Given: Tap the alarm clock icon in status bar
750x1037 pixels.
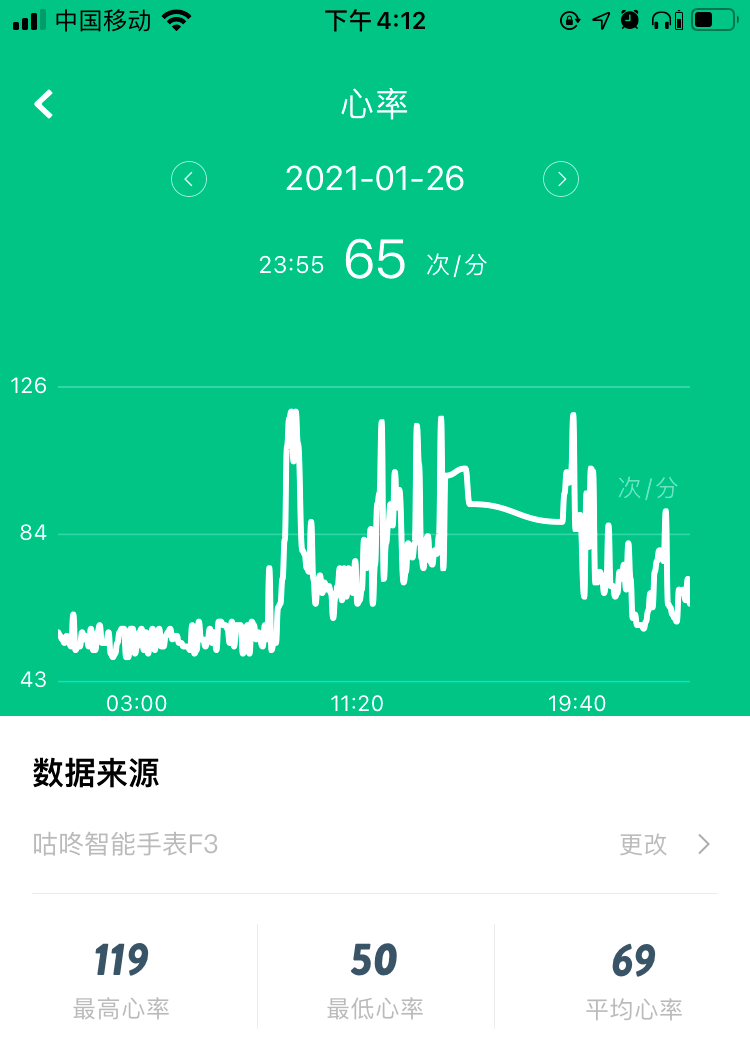Looking at the screenshot, I should [x=628, y=18].
